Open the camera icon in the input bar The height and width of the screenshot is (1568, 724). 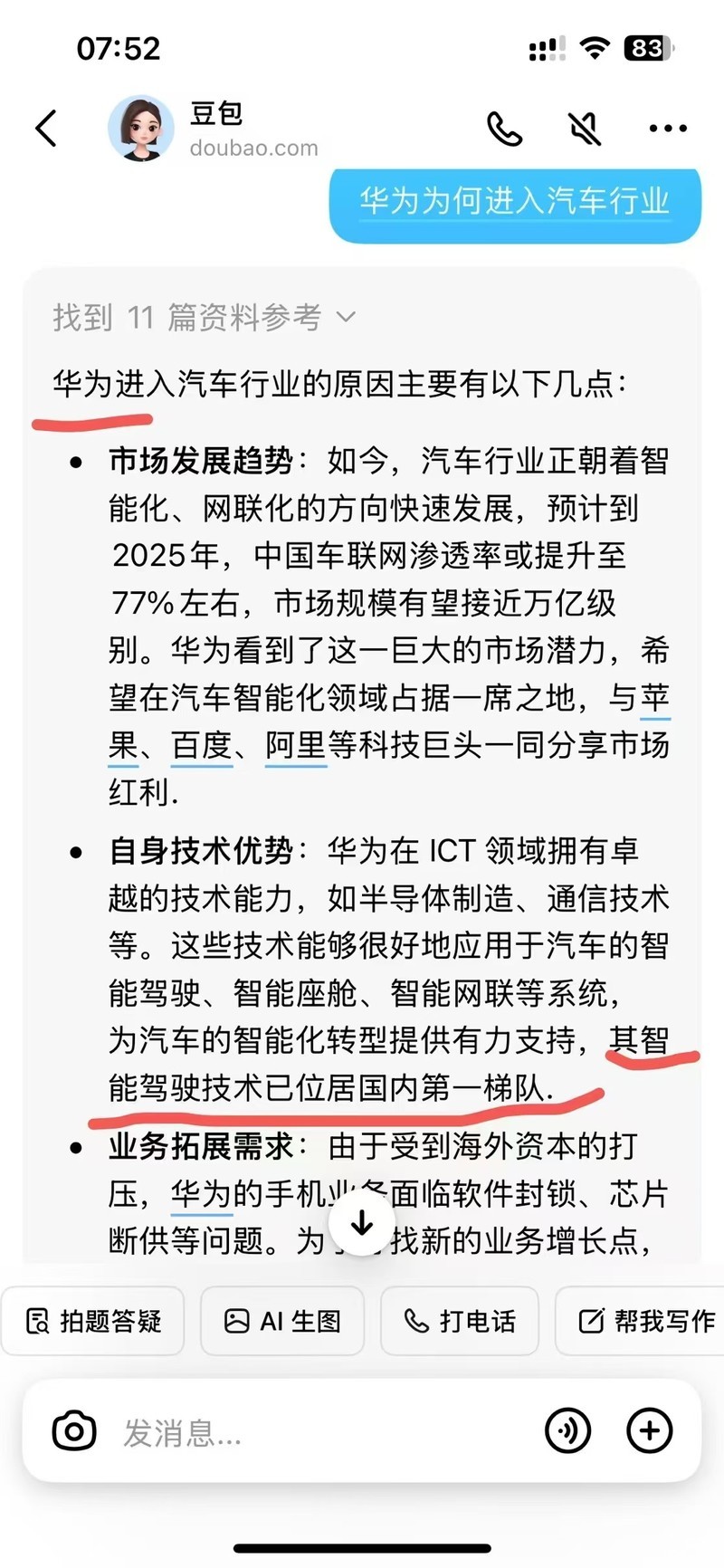(74, 1431)
